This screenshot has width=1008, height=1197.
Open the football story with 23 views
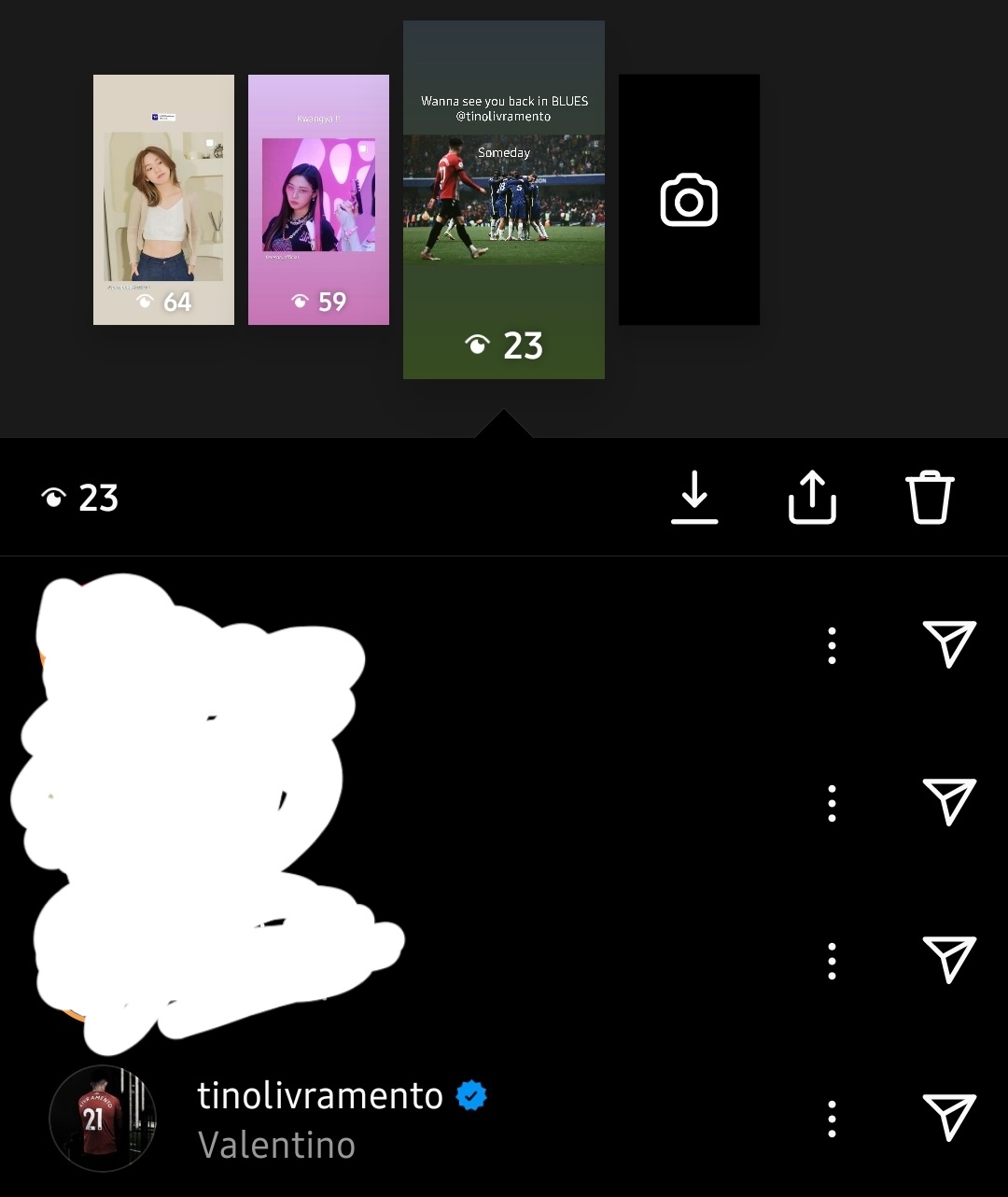(x=504, y=200)
